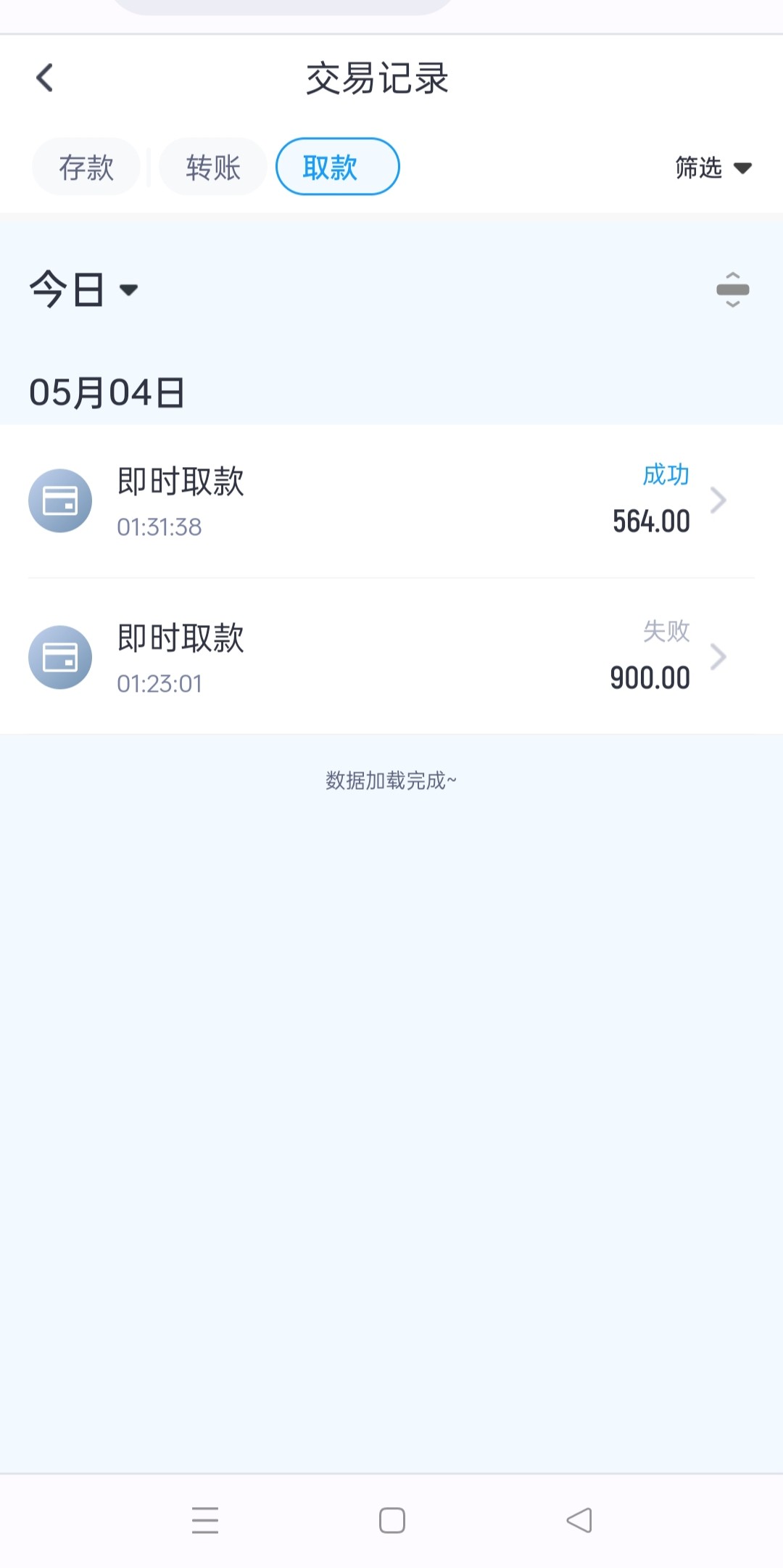Tap the collapse/expand icon beside 今日
Viewport: 783px width, 1568px height.
click(x=732, y=289)
